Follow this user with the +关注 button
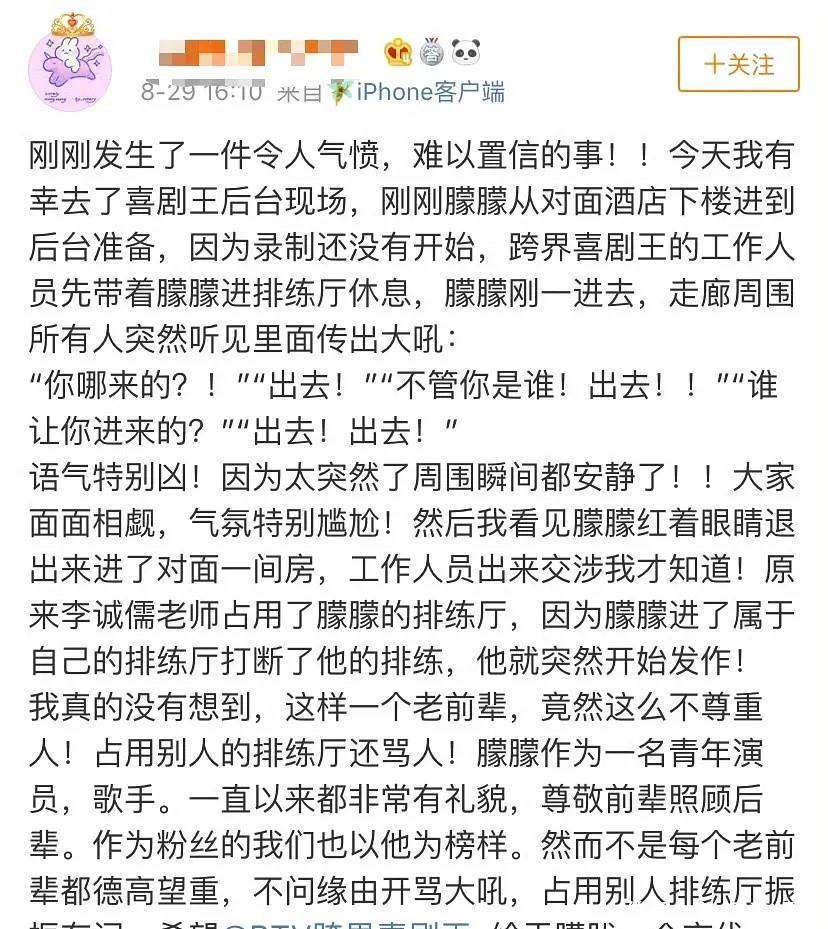This screenshot has height=929, width=828. [x=738, y=64]
